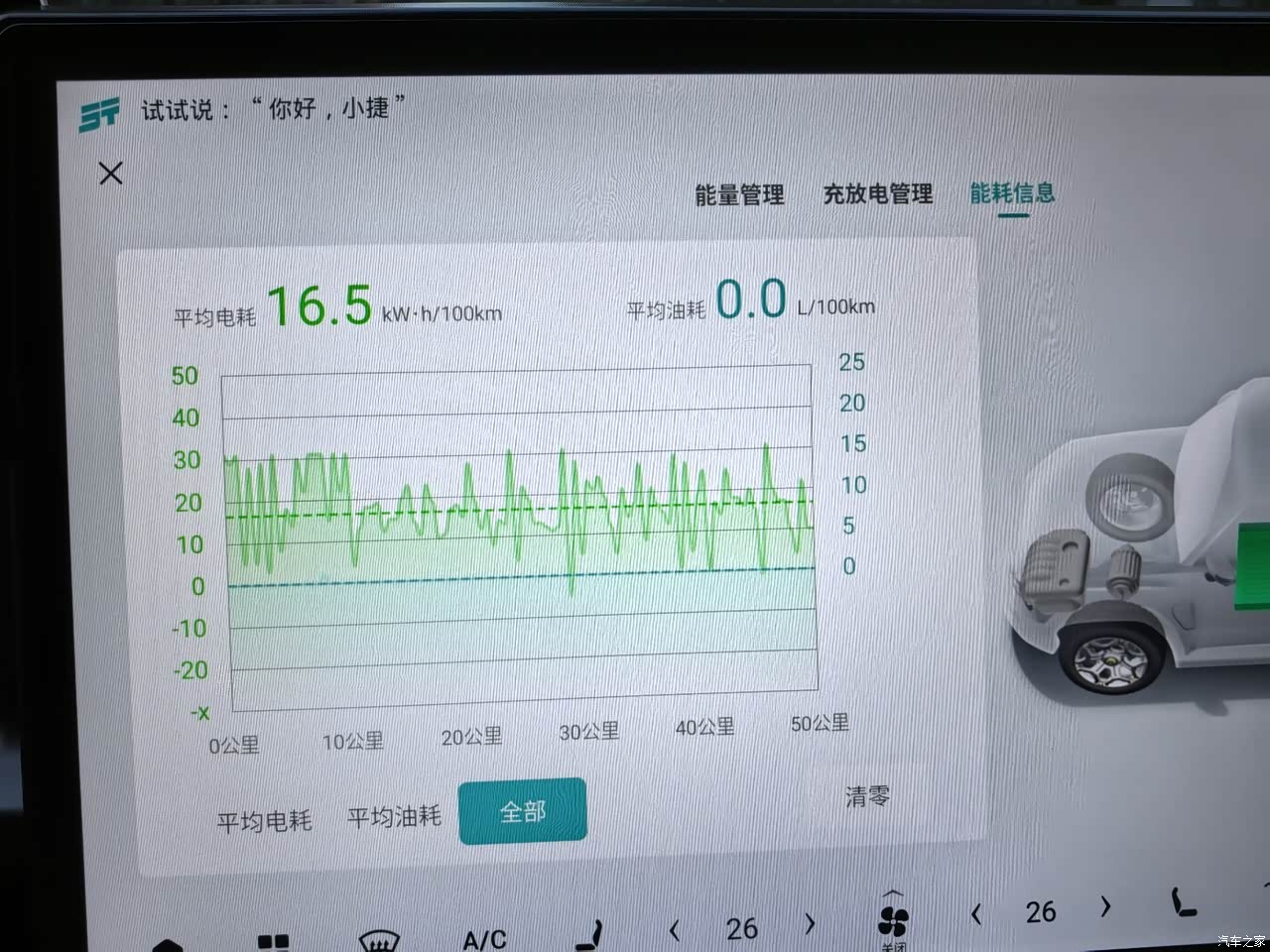Raise the left temperature above 26
This screenshot has height=952, width=1270.
[810, 925]
